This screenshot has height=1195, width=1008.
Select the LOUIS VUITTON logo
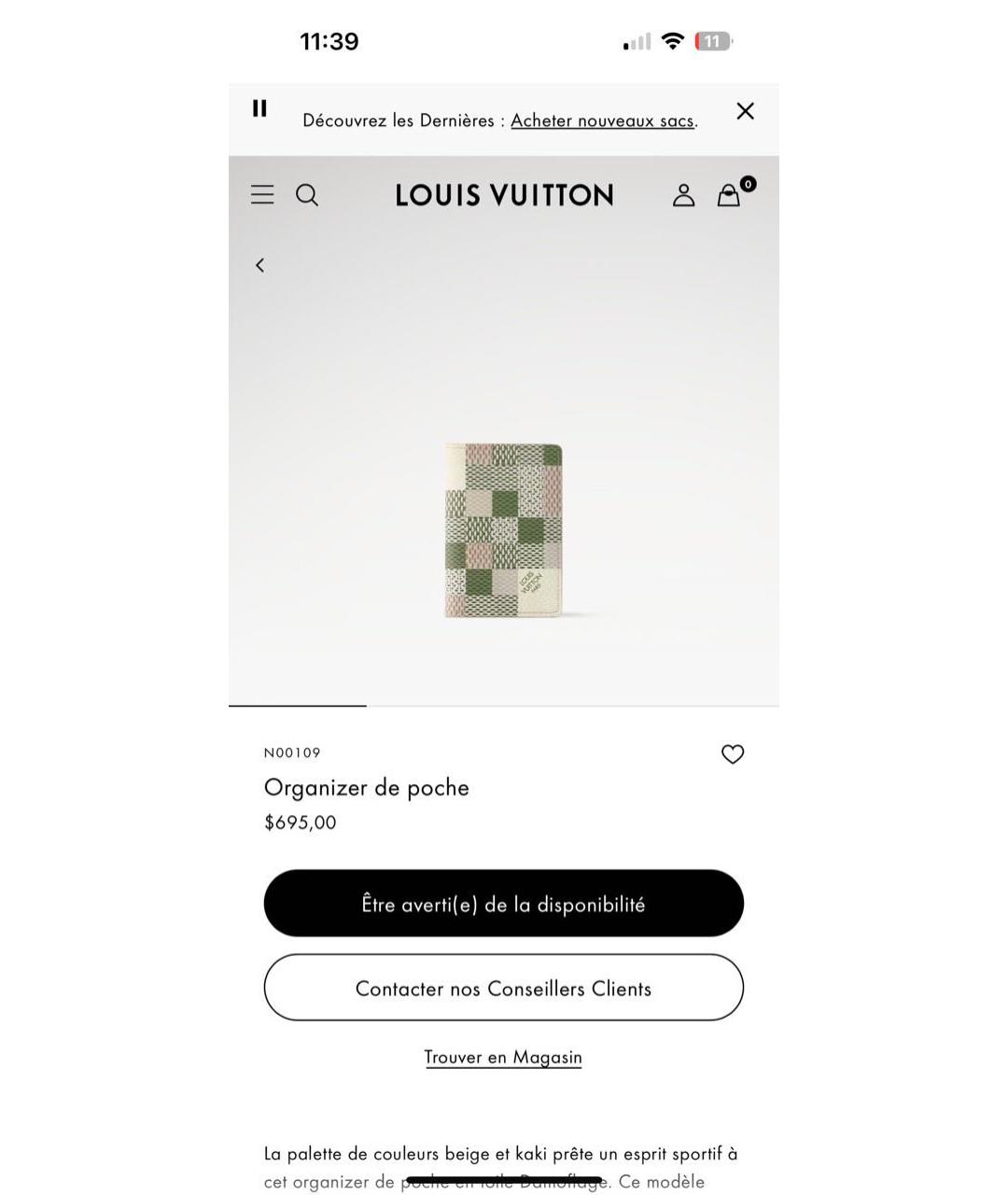(x=503, y=194)
